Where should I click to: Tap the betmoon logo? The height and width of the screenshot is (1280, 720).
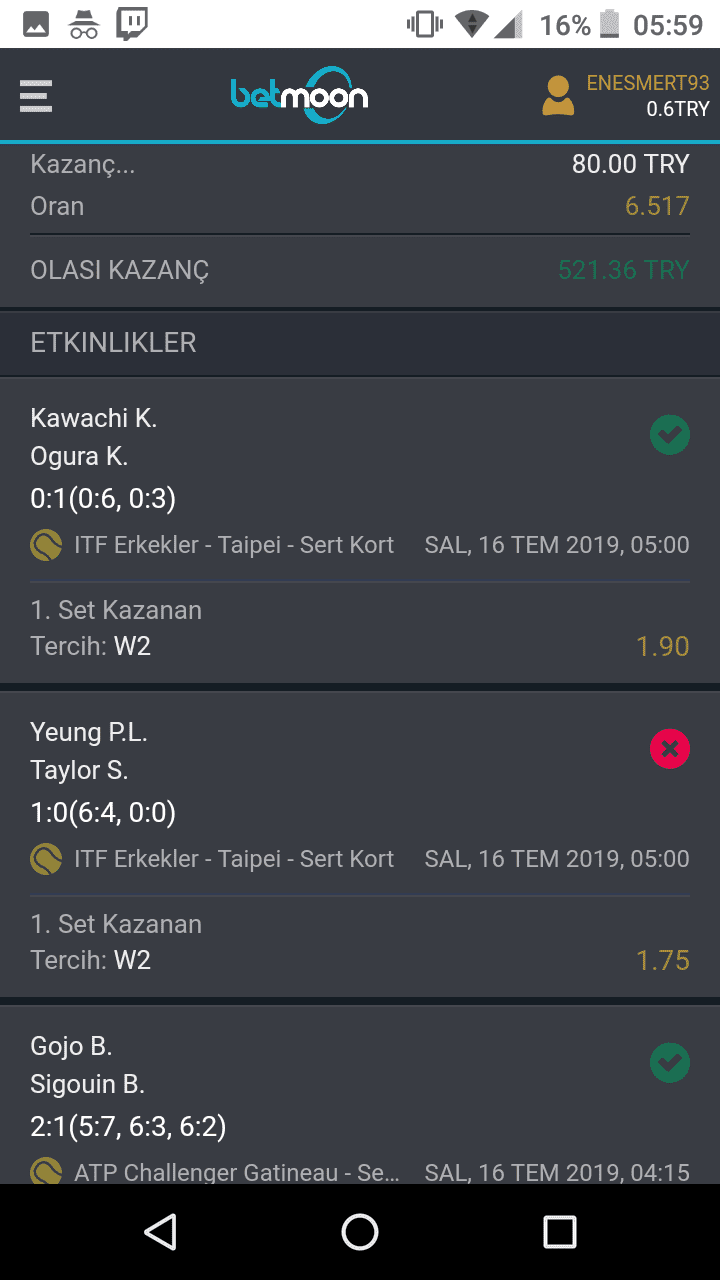pos(299,95)
